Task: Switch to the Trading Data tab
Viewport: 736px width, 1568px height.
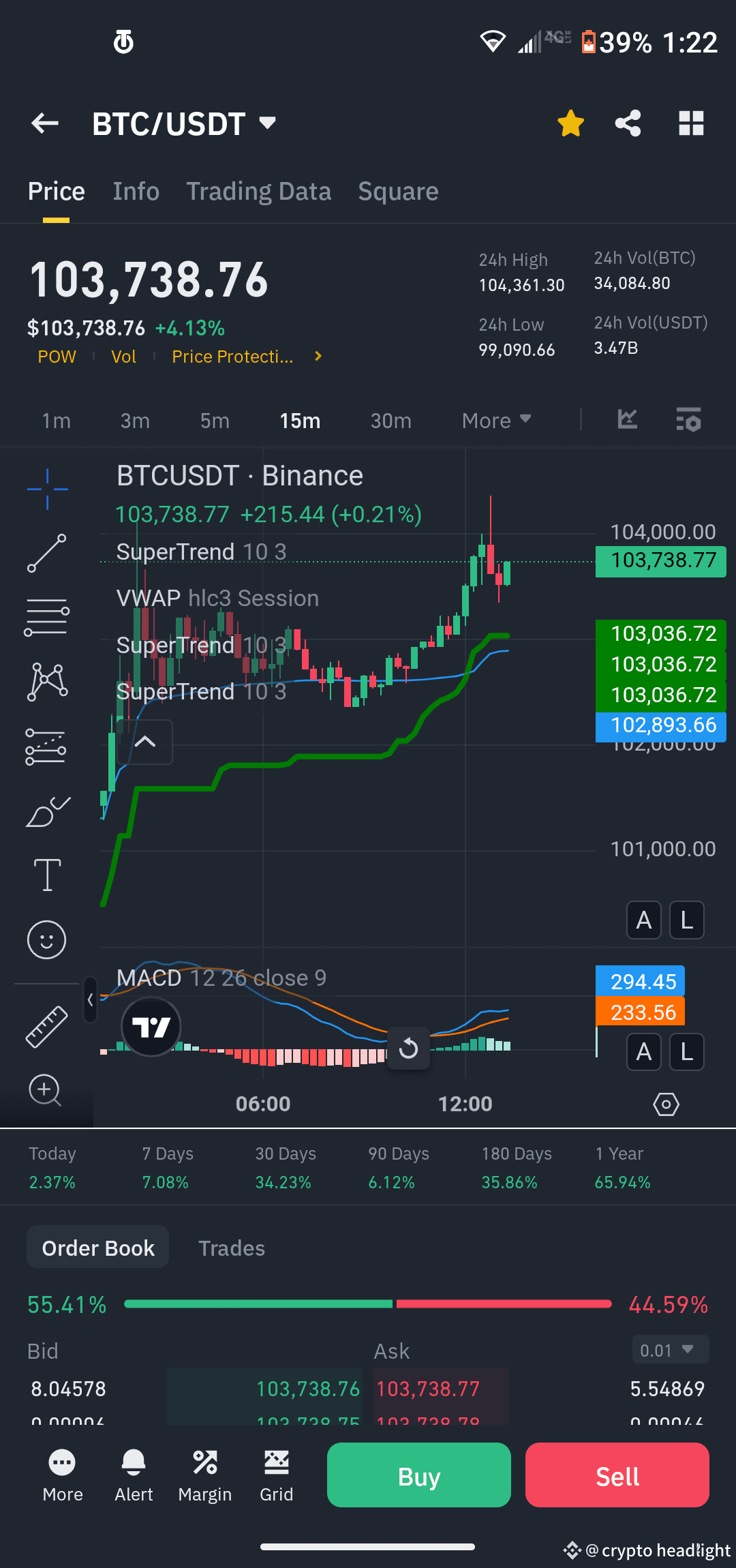Action: pos(259,192)
